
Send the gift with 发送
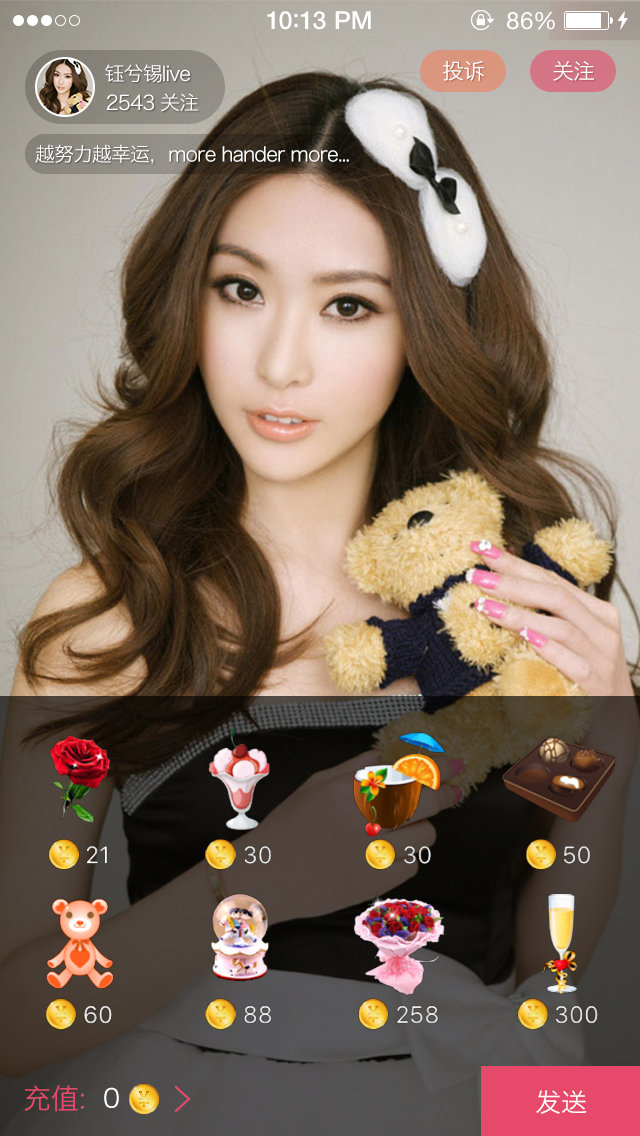560,1101
